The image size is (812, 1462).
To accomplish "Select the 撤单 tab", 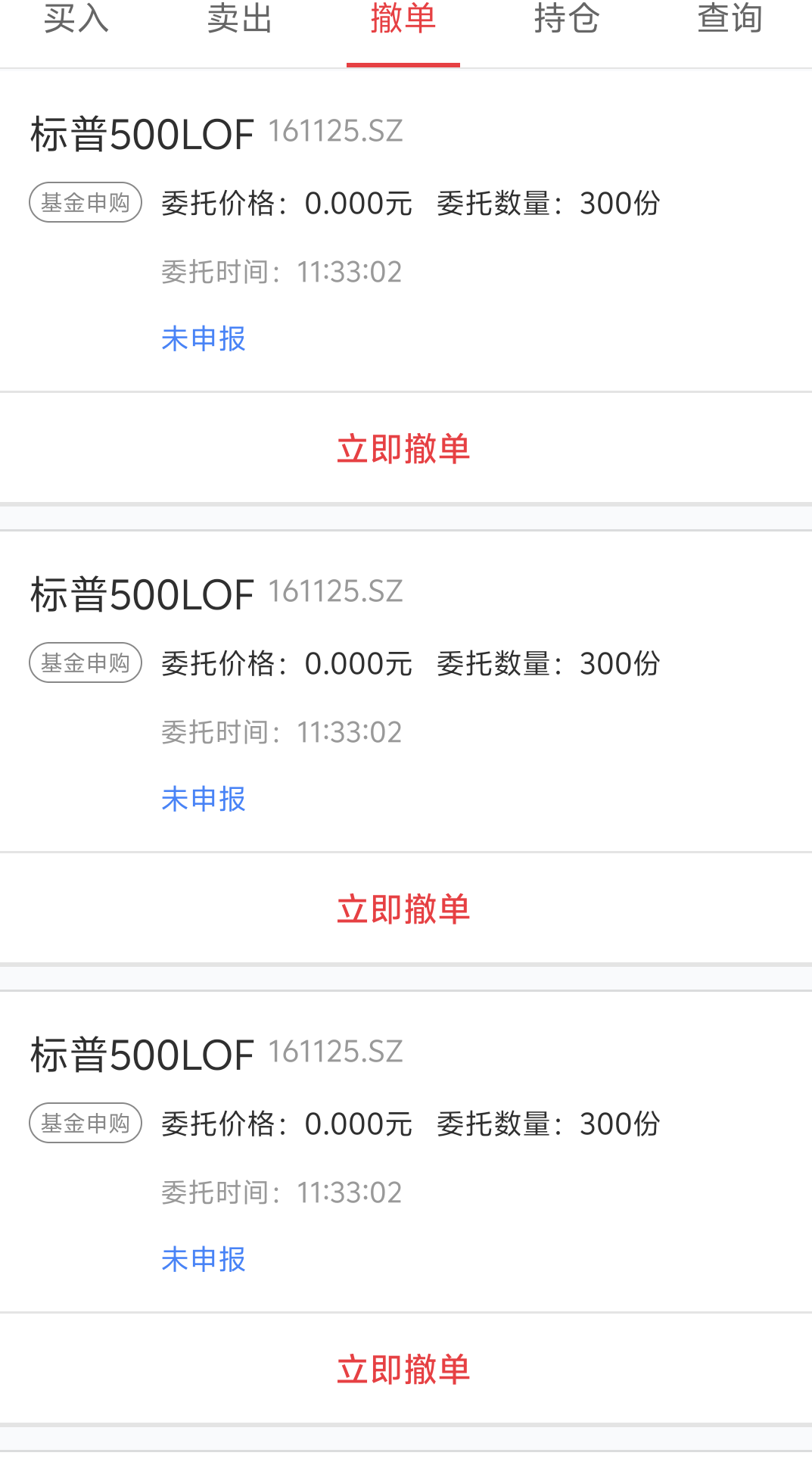I will click(403, 20).
